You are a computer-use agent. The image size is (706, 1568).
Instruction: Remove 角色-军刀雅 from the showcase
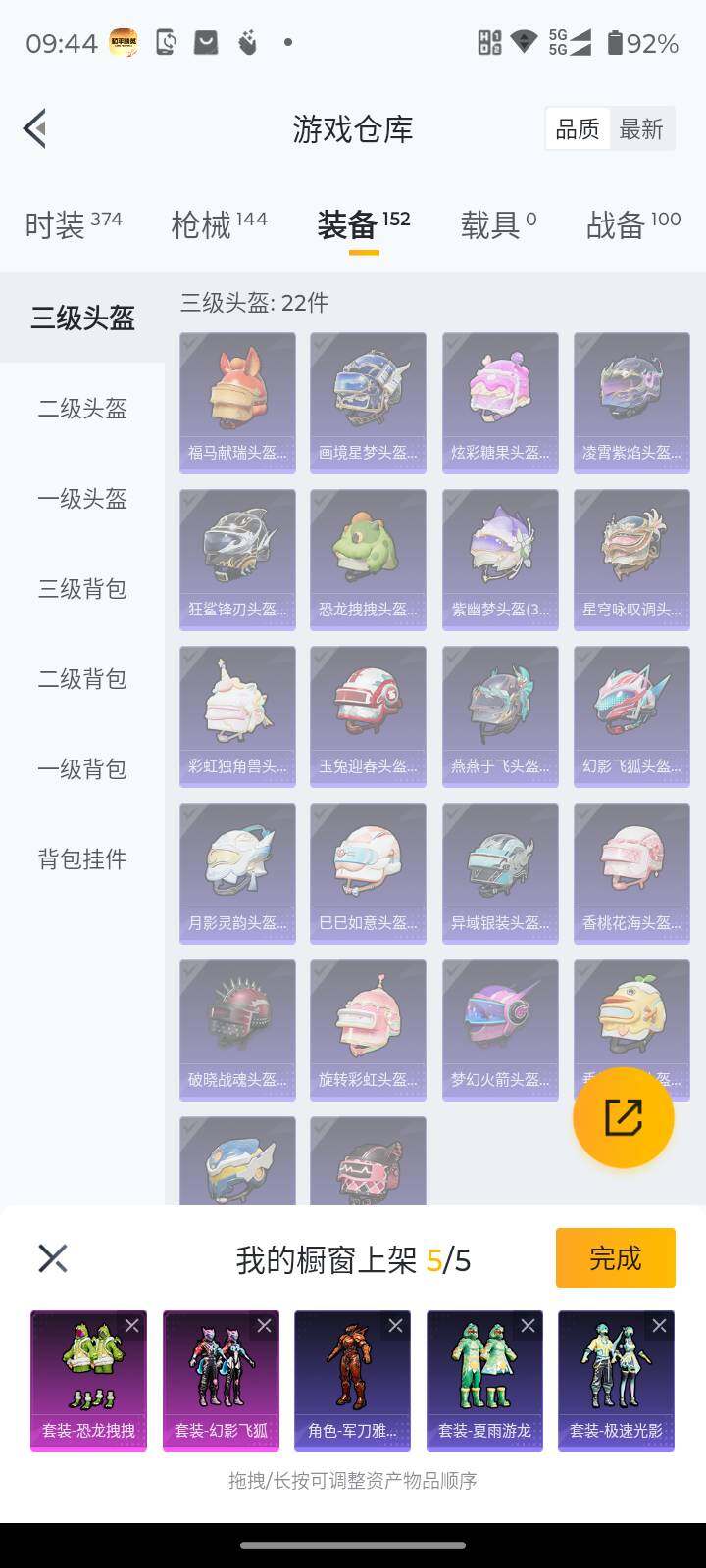pos(395,1326)
